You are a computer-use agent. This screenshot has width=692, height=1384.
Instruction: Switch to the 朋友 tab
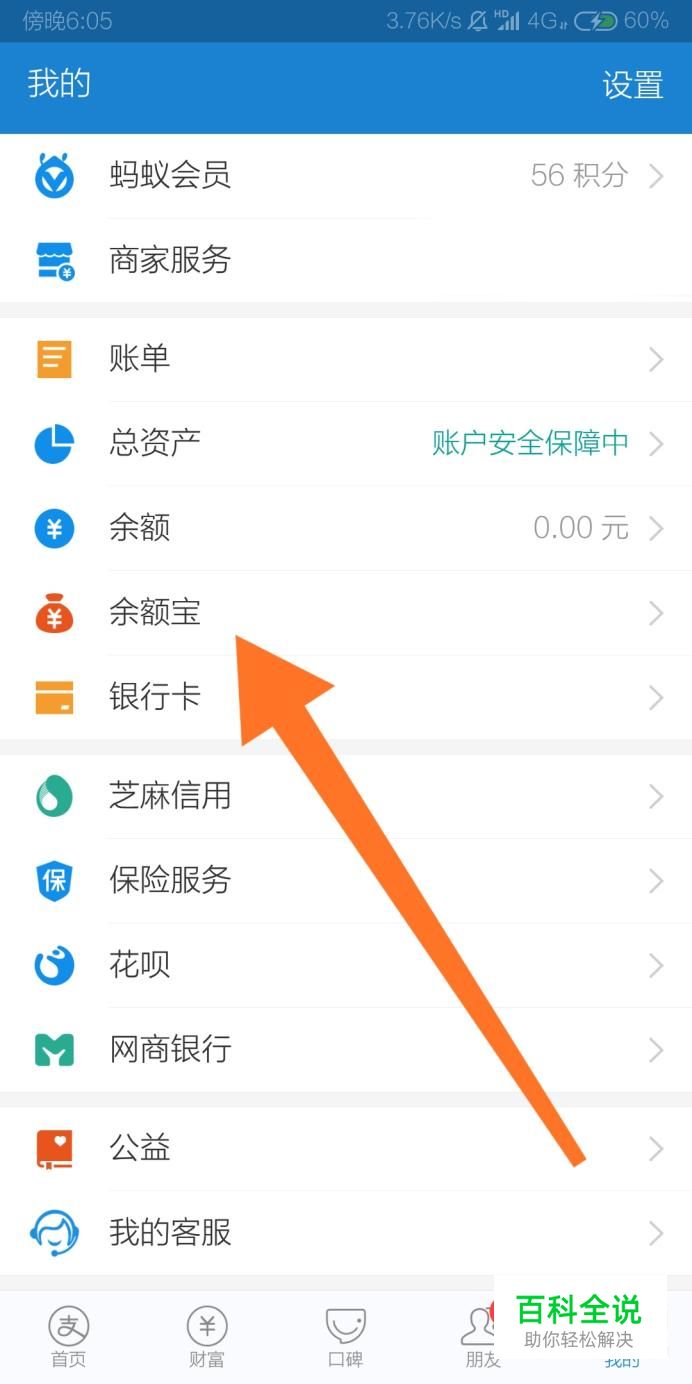pos(478,1337)
